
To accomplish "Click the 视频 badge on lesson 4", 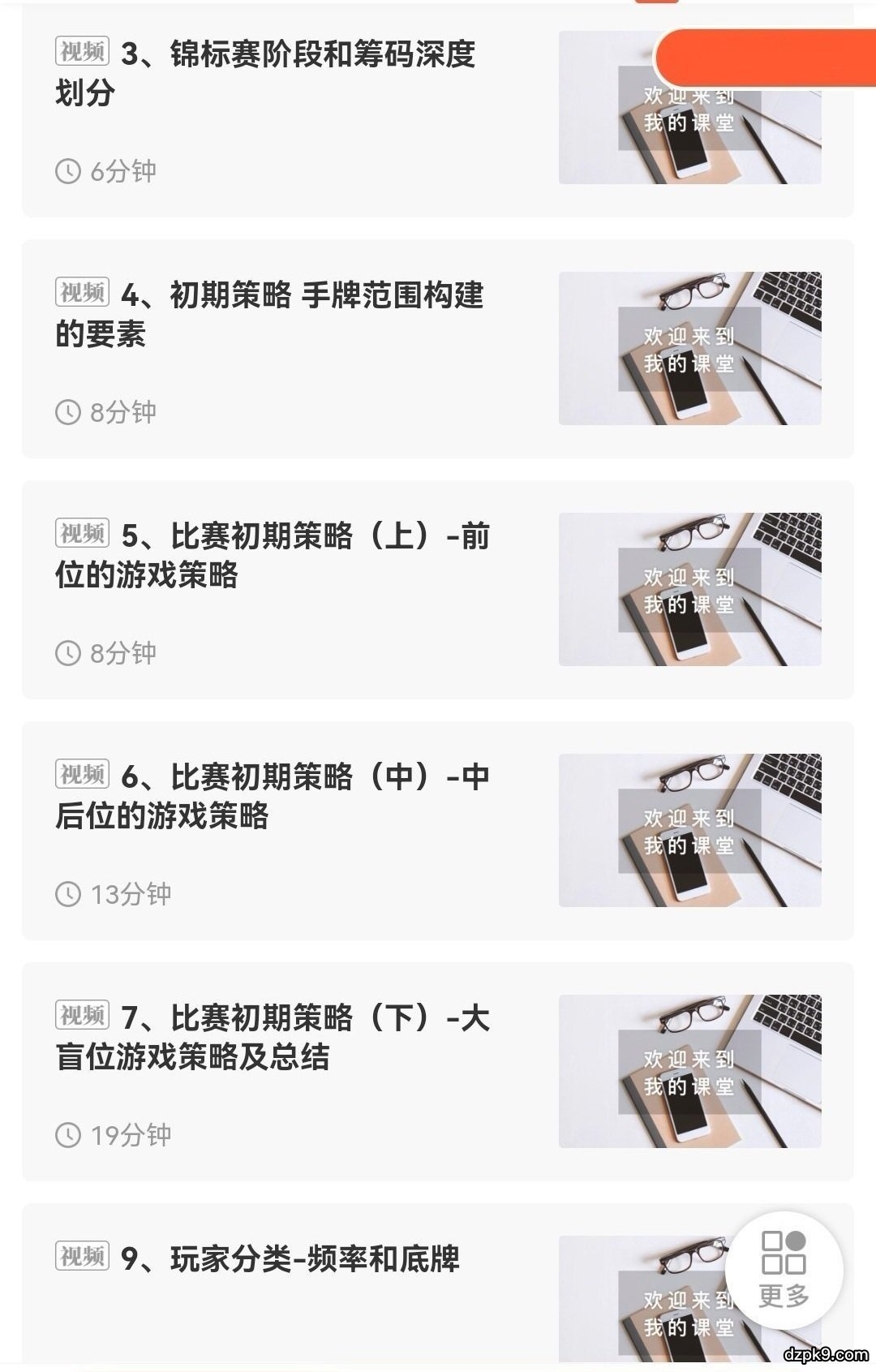I will point(81,292).
